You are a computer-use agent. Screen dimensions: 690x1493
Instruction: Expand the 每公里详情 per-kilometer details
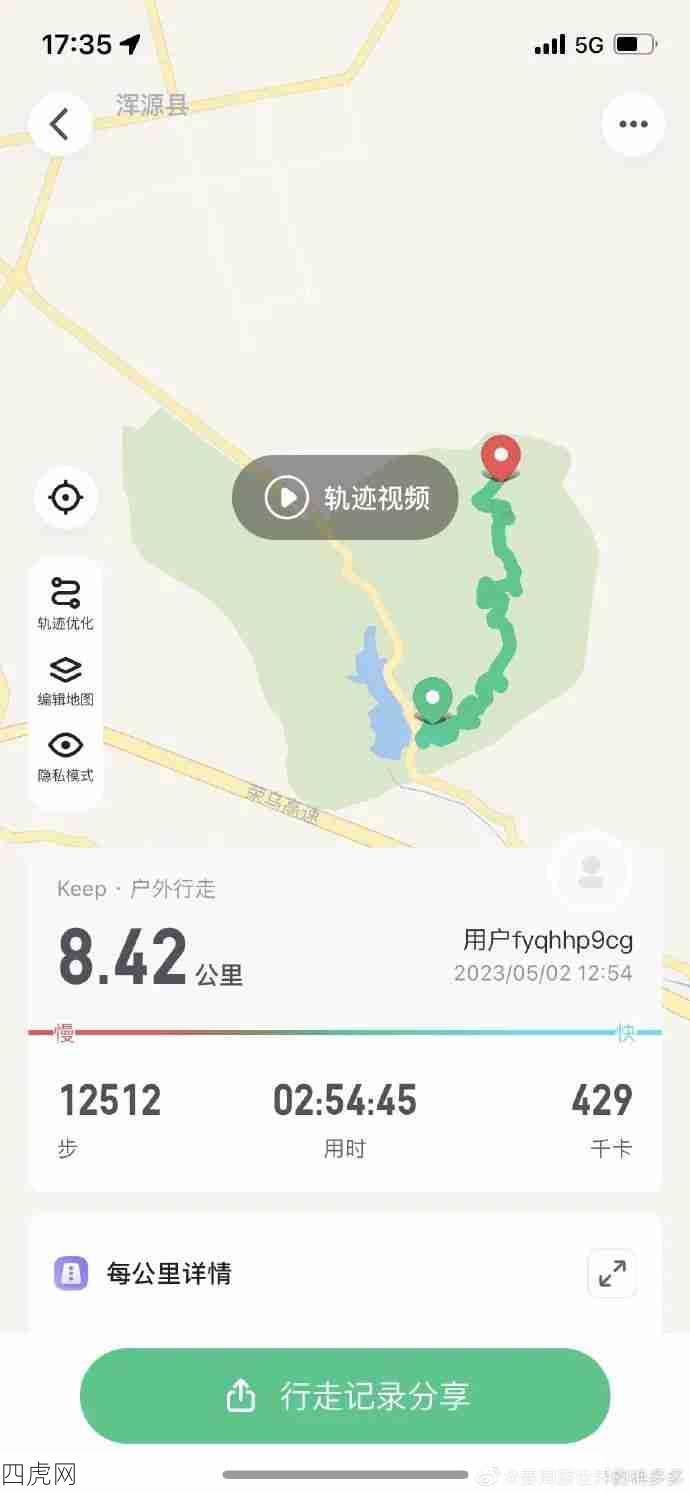[611, 1273]
